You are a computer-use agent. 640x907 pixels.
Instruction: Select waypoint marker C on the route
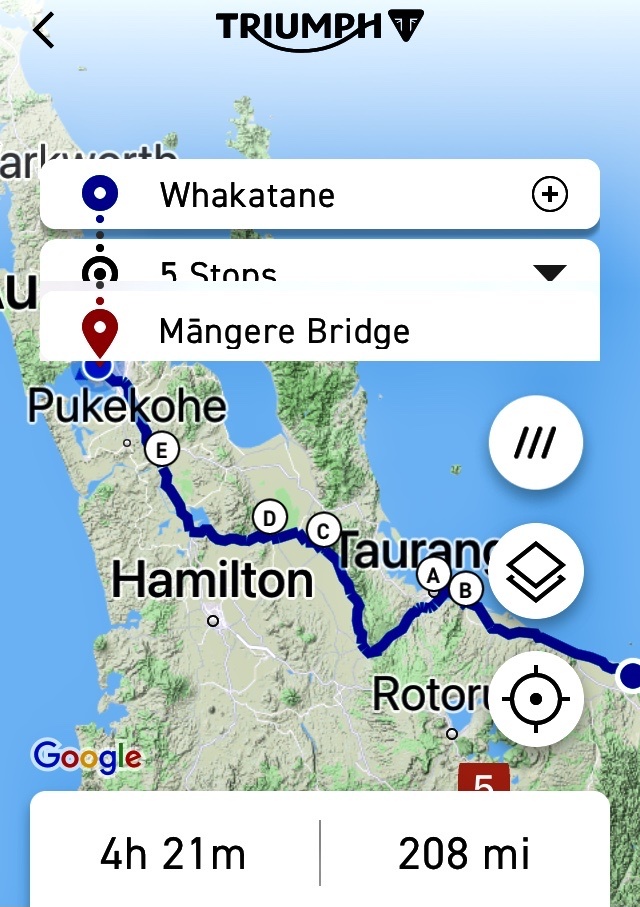pos(322,530)
